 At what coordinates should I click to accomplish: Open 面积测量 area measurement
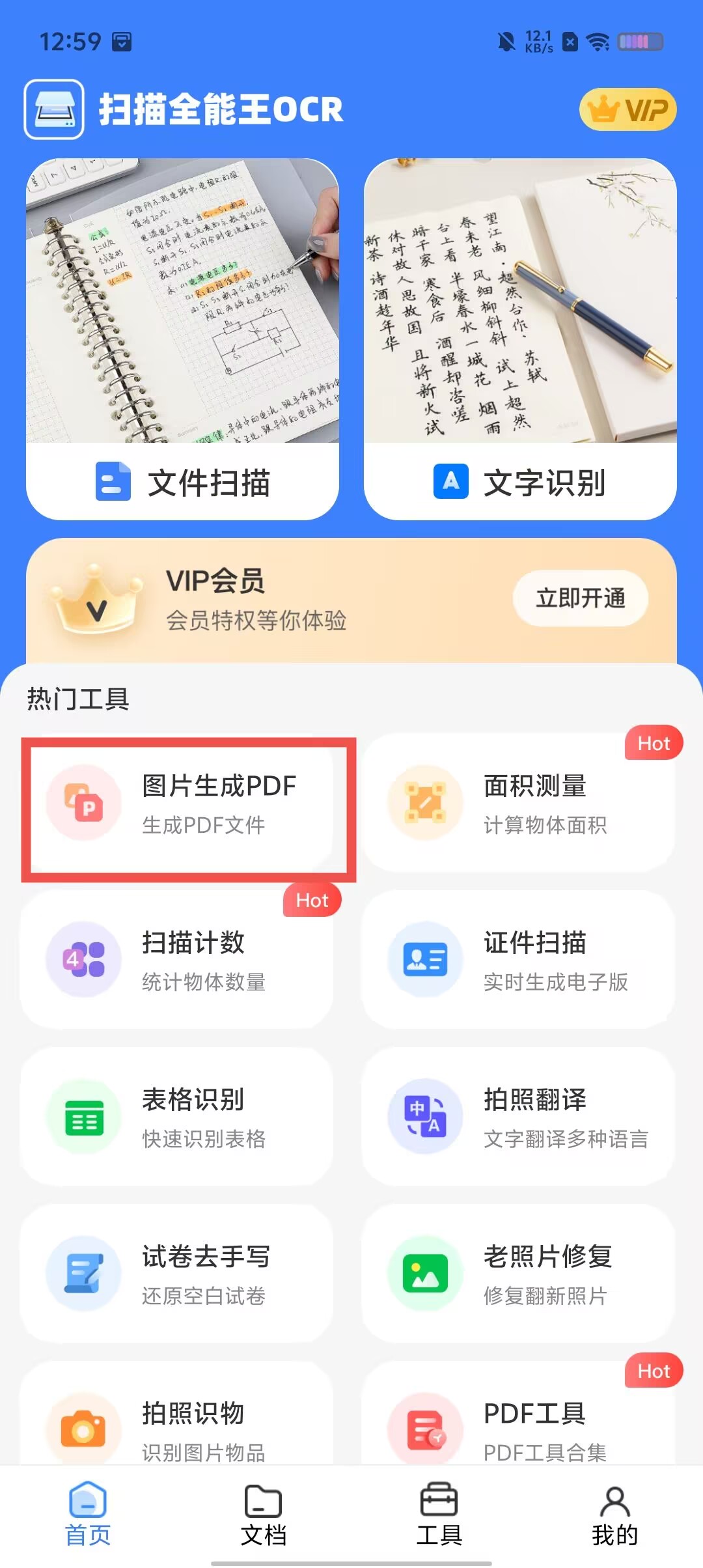pyautogui.click(x=518, y=804)
